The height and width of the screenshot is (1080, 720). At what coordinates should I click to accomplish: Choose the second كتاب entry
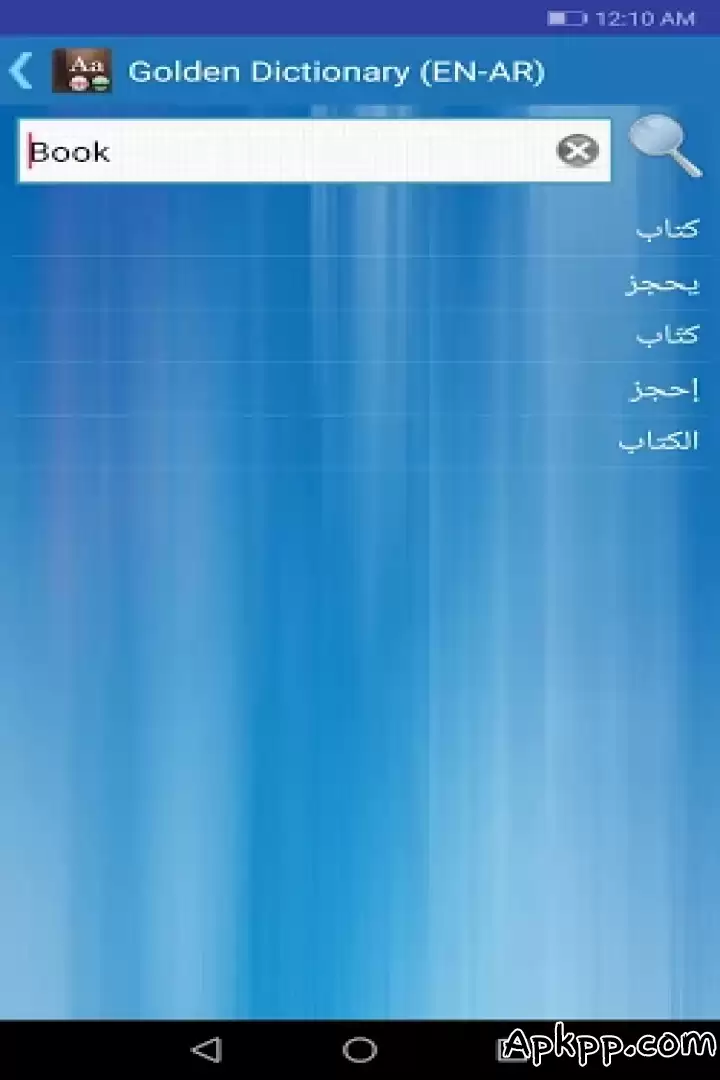click(668, 335)
